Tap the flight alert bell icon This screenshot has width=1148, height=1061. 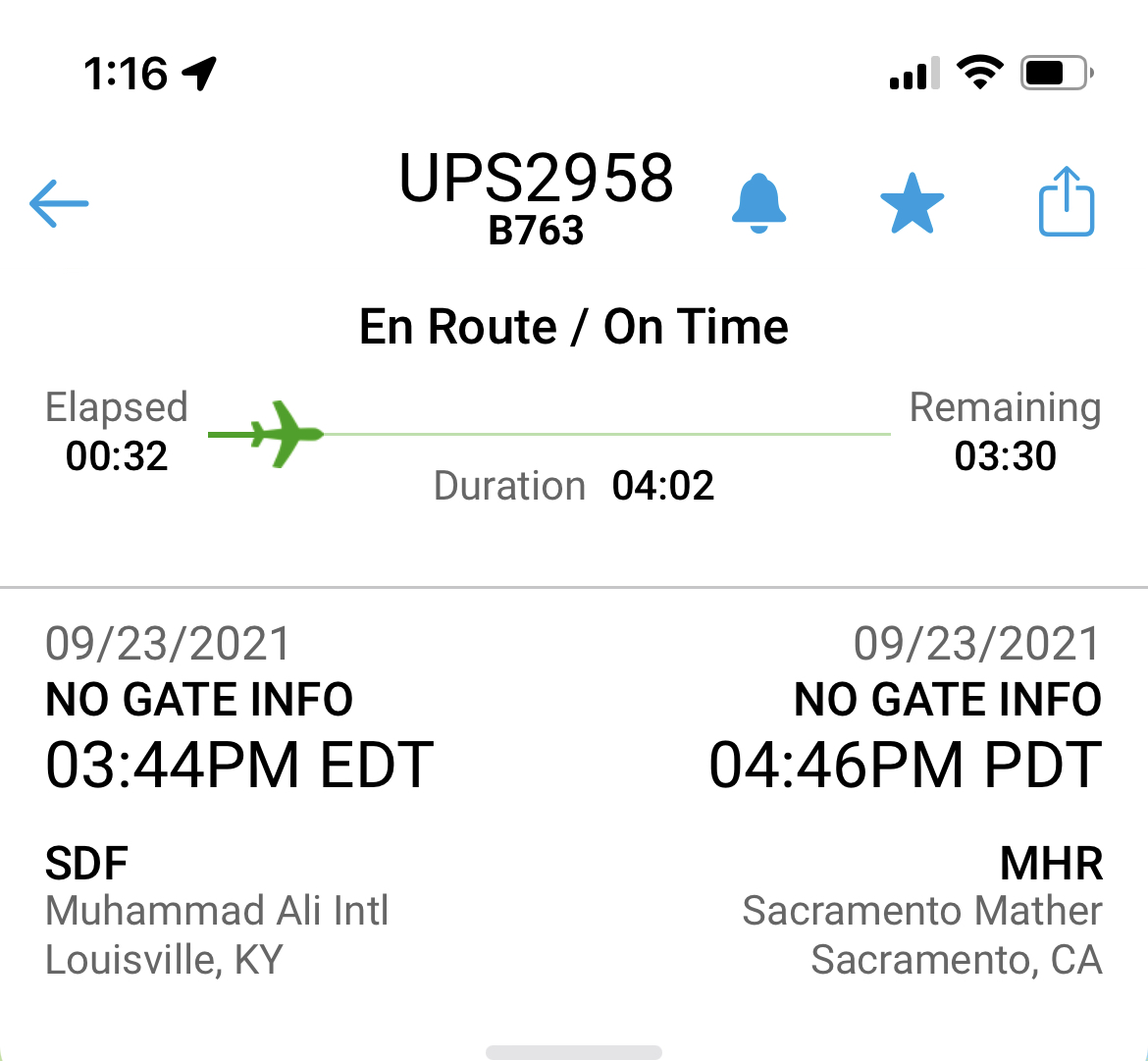point(758,204)
